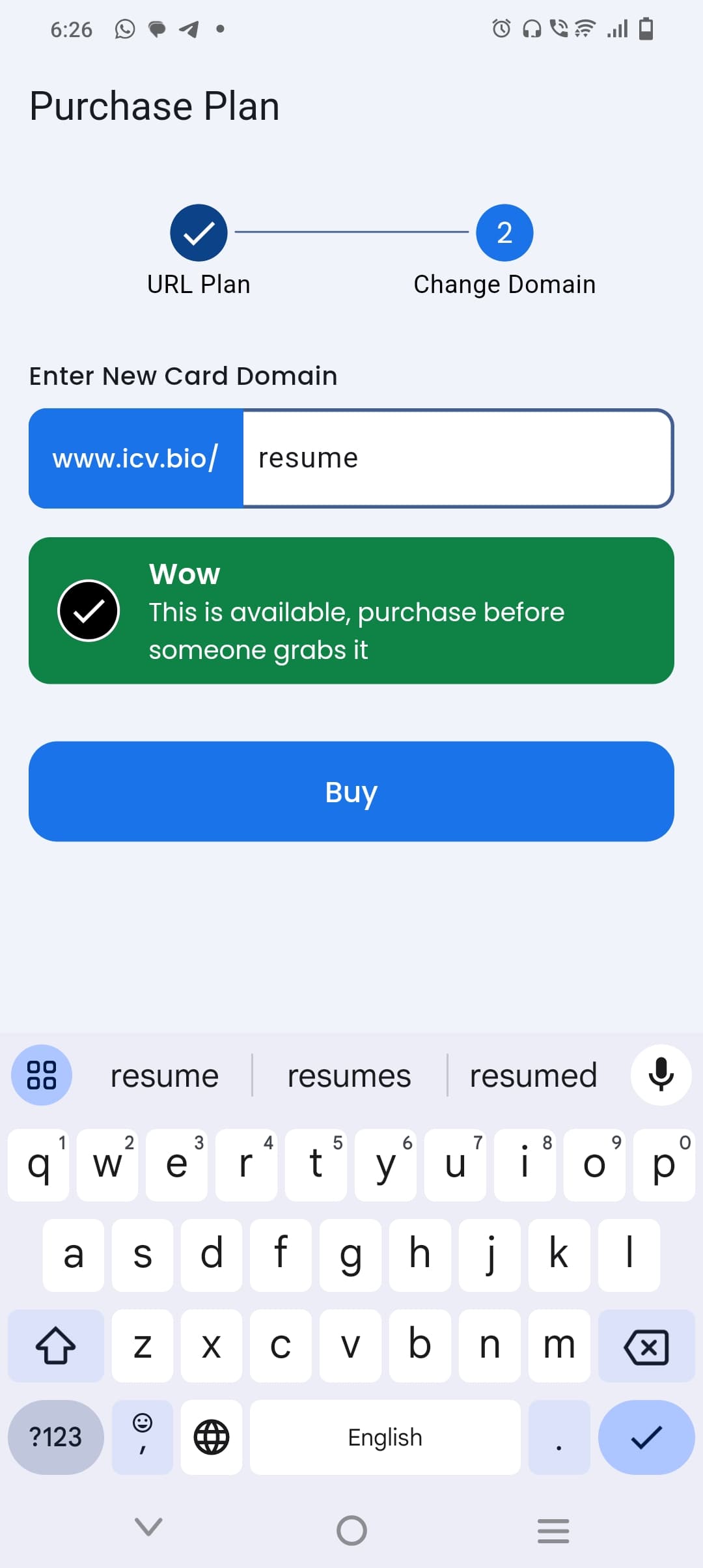Change keyboard language with globe key

click(x=212, y=1437)
